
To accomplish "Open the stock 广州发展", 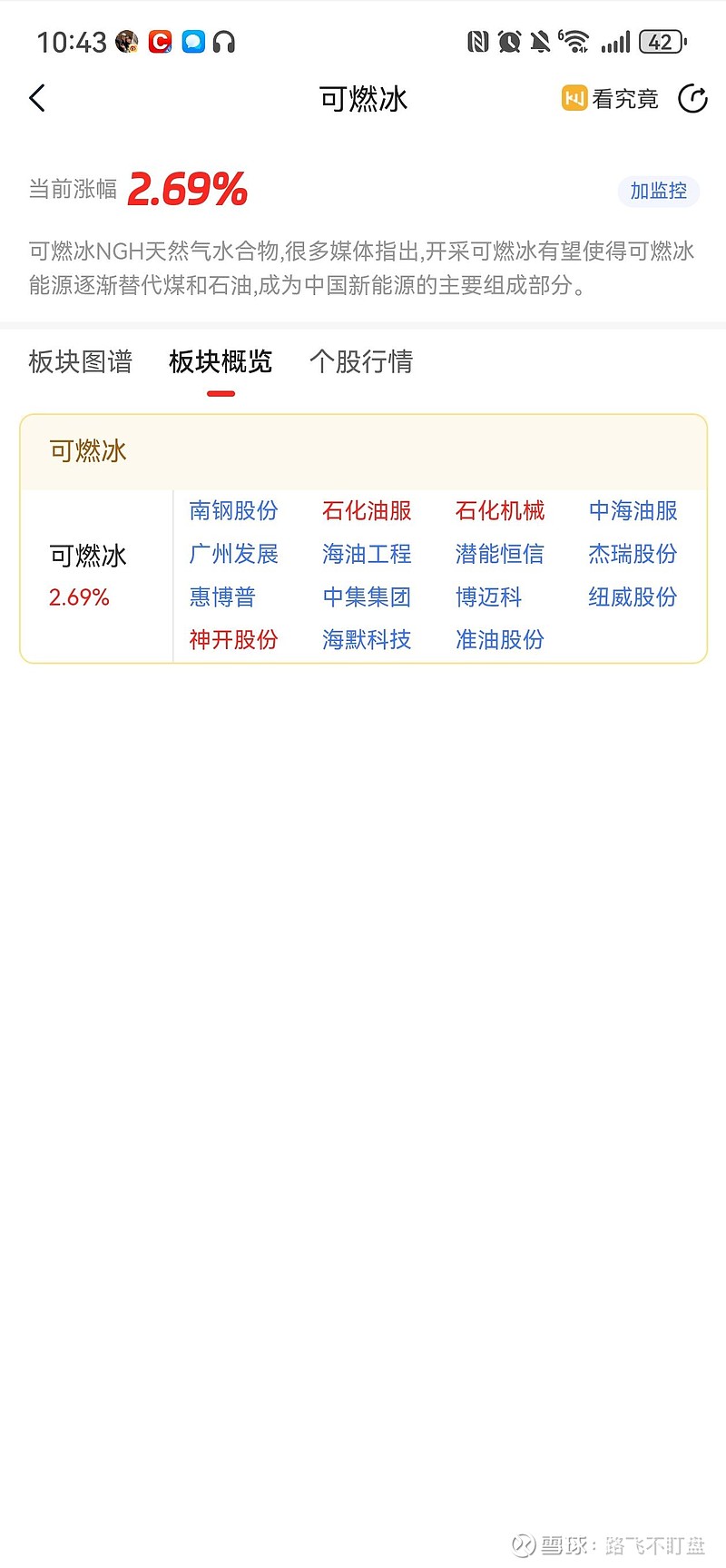I will coord(233,554).
